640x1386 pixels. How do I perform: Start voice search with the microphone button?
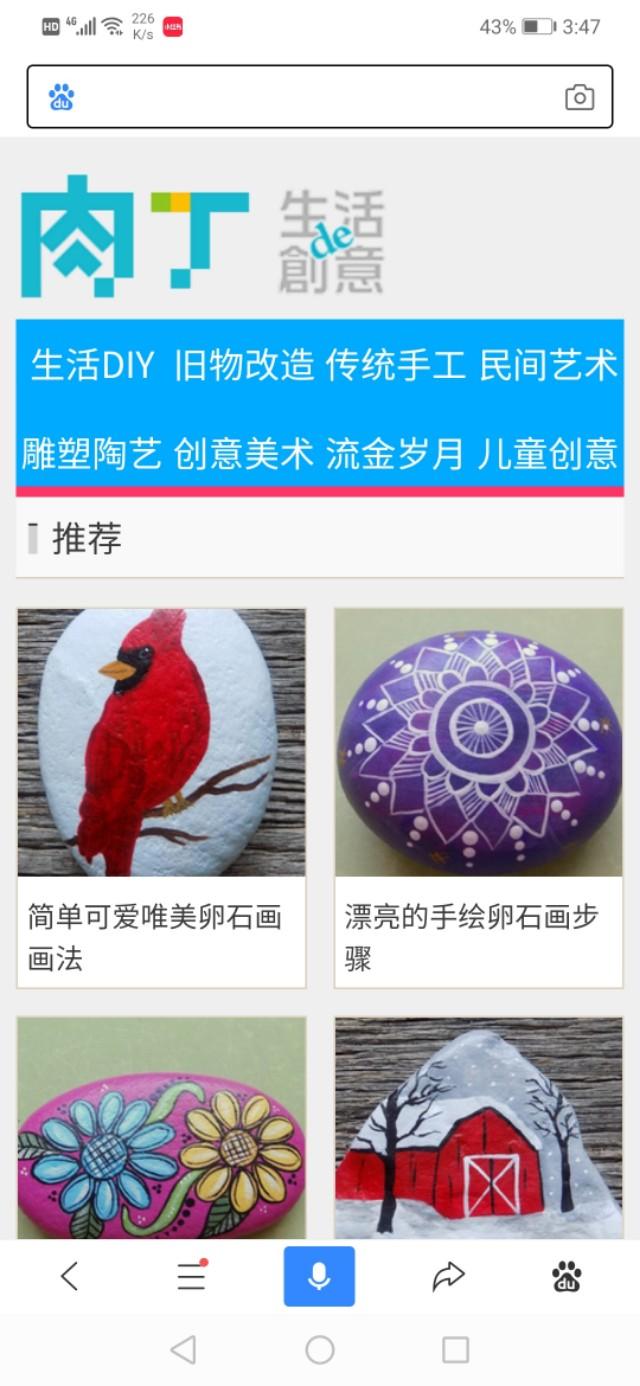pyautogui.click(x=319, y=1276)
